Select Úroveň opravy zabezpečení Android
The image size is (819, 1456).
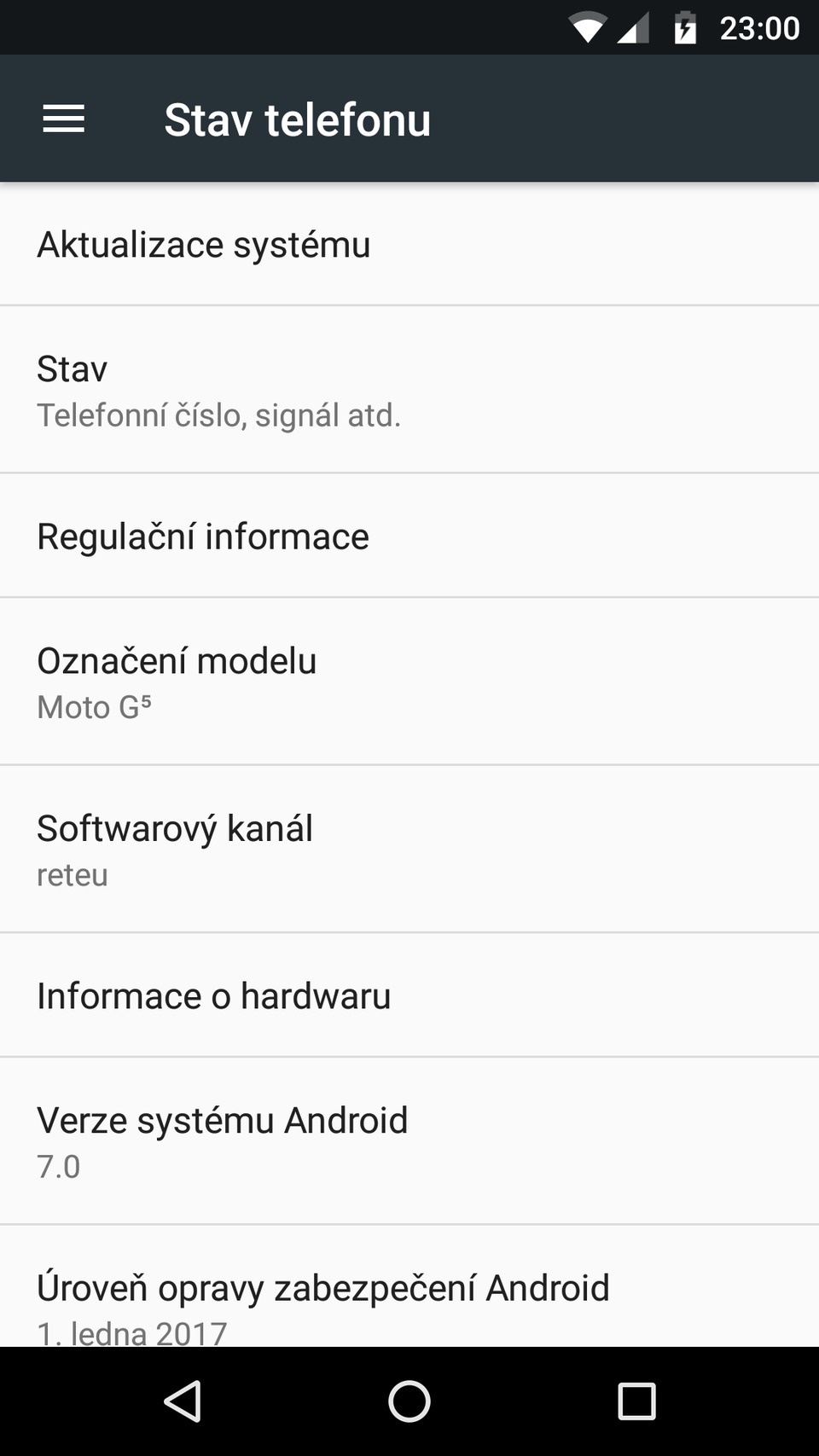(322, 1287)
